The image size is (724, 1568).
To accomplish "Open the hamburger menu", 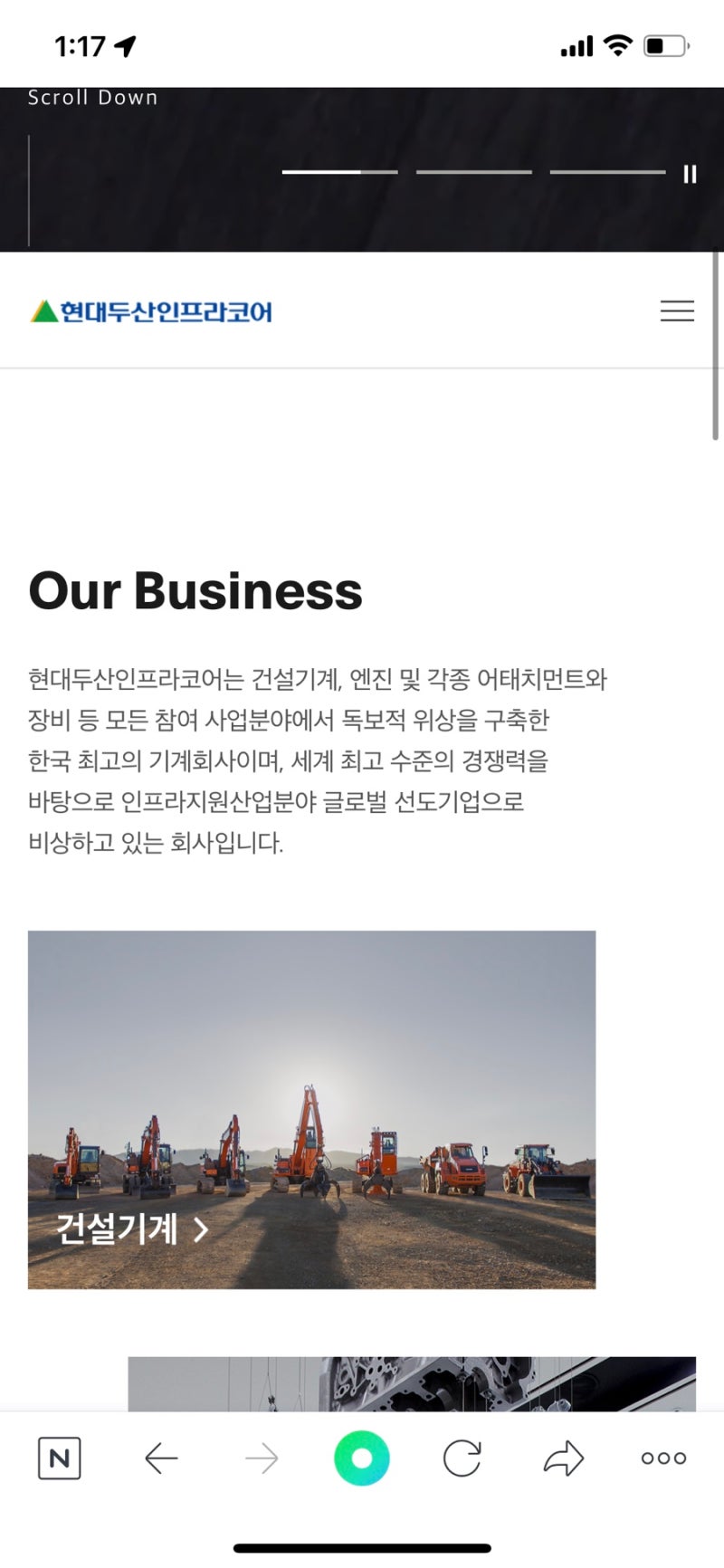I will tap(677, 311).
